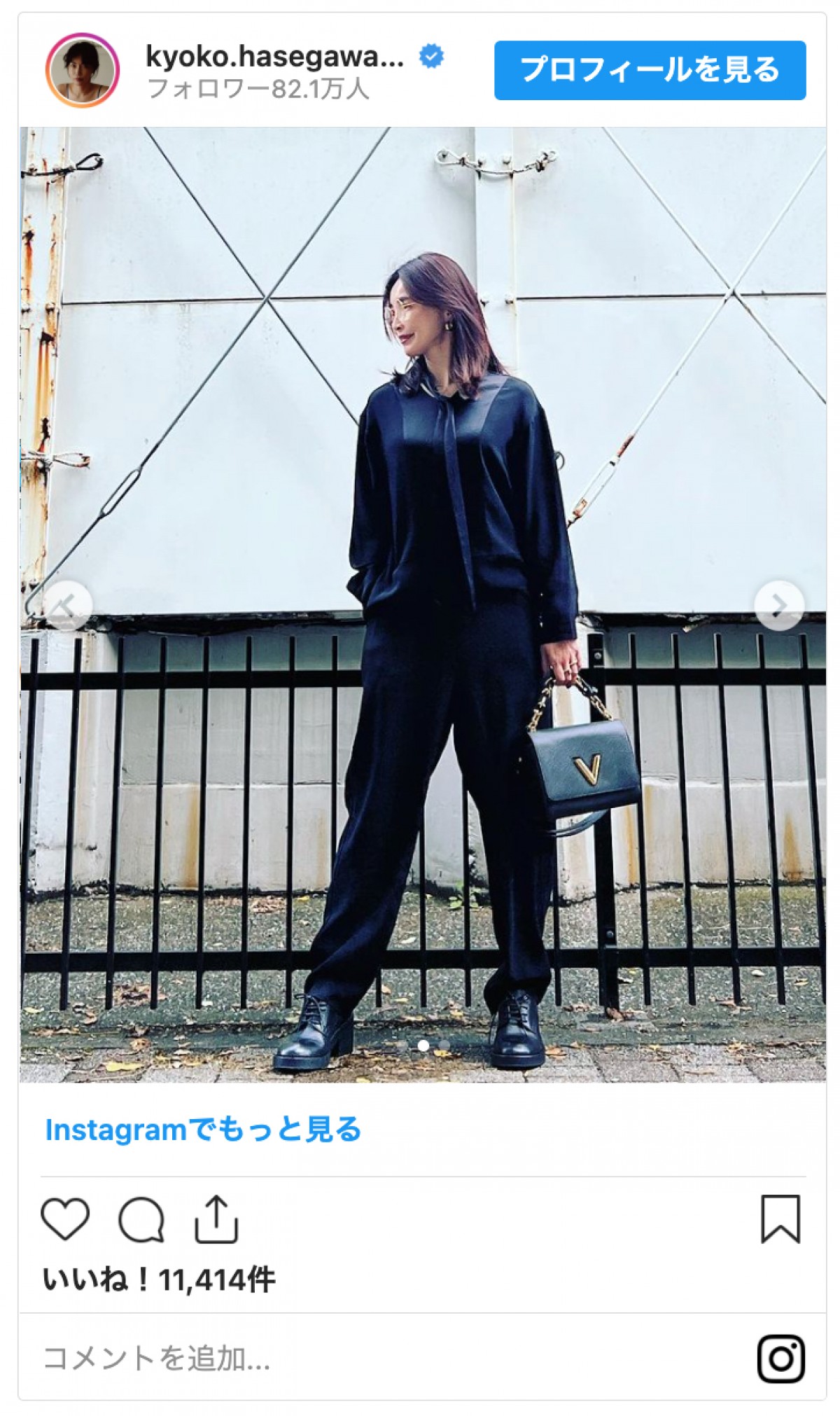Open comments with the speech bubble icon
The width and height of the screenshot is (840, 1416).
coord(141,1219)
